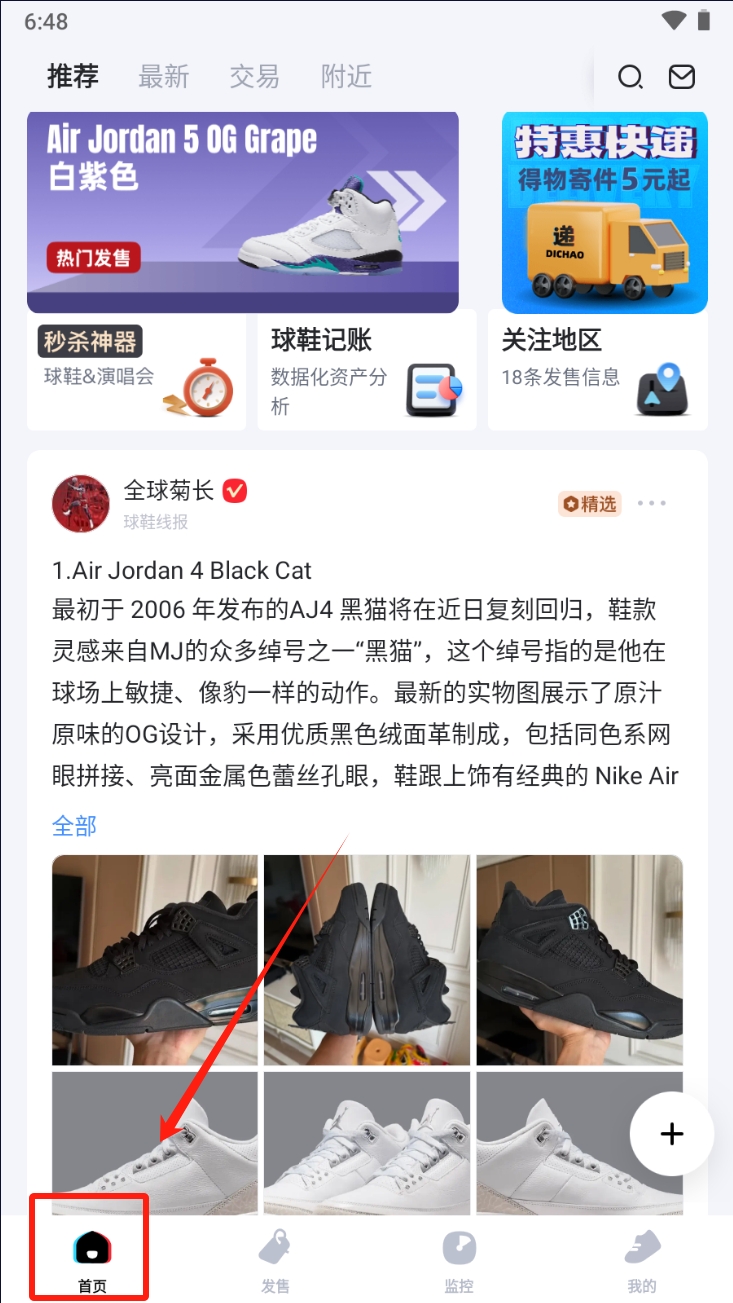Open the first black AJ4 photo

(x=155, y=960)
